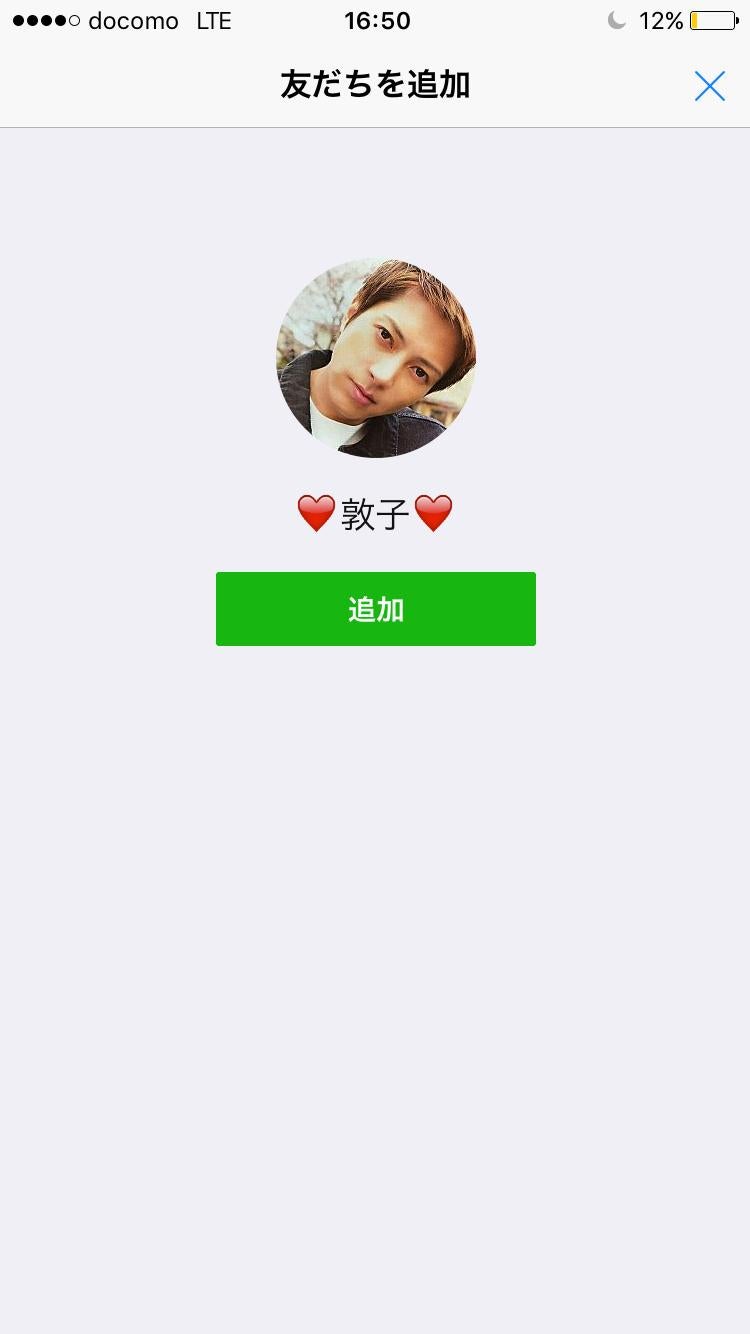Tap the left heart emoji in the name
This screenshot has width=750, height=1334.
(315, 512)
